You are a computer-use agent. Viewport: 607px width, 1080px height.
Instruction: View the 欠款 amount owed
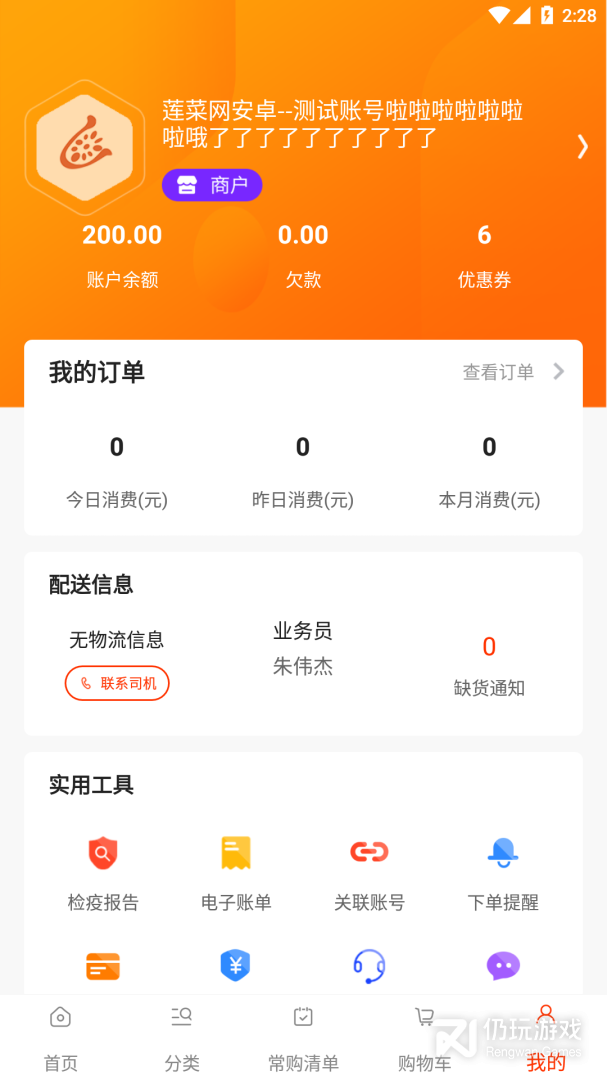[x=303, y=255]
